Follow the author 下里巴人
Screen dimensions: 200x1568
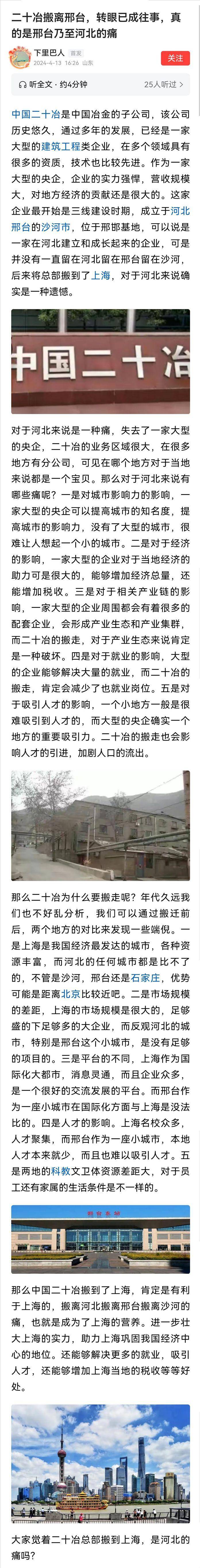175,58
